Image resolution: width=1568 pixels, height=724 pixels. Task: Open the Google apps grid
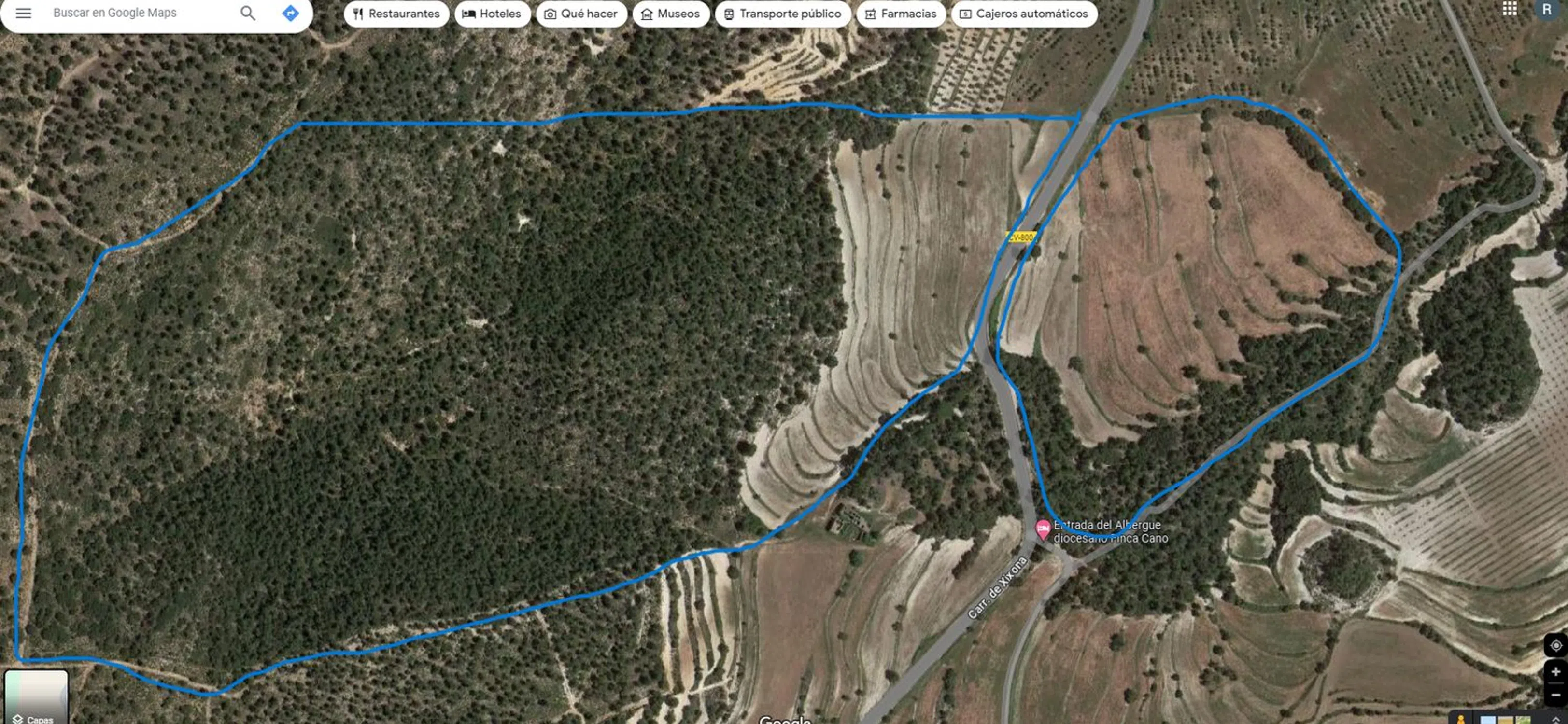tap(1510, 9)
